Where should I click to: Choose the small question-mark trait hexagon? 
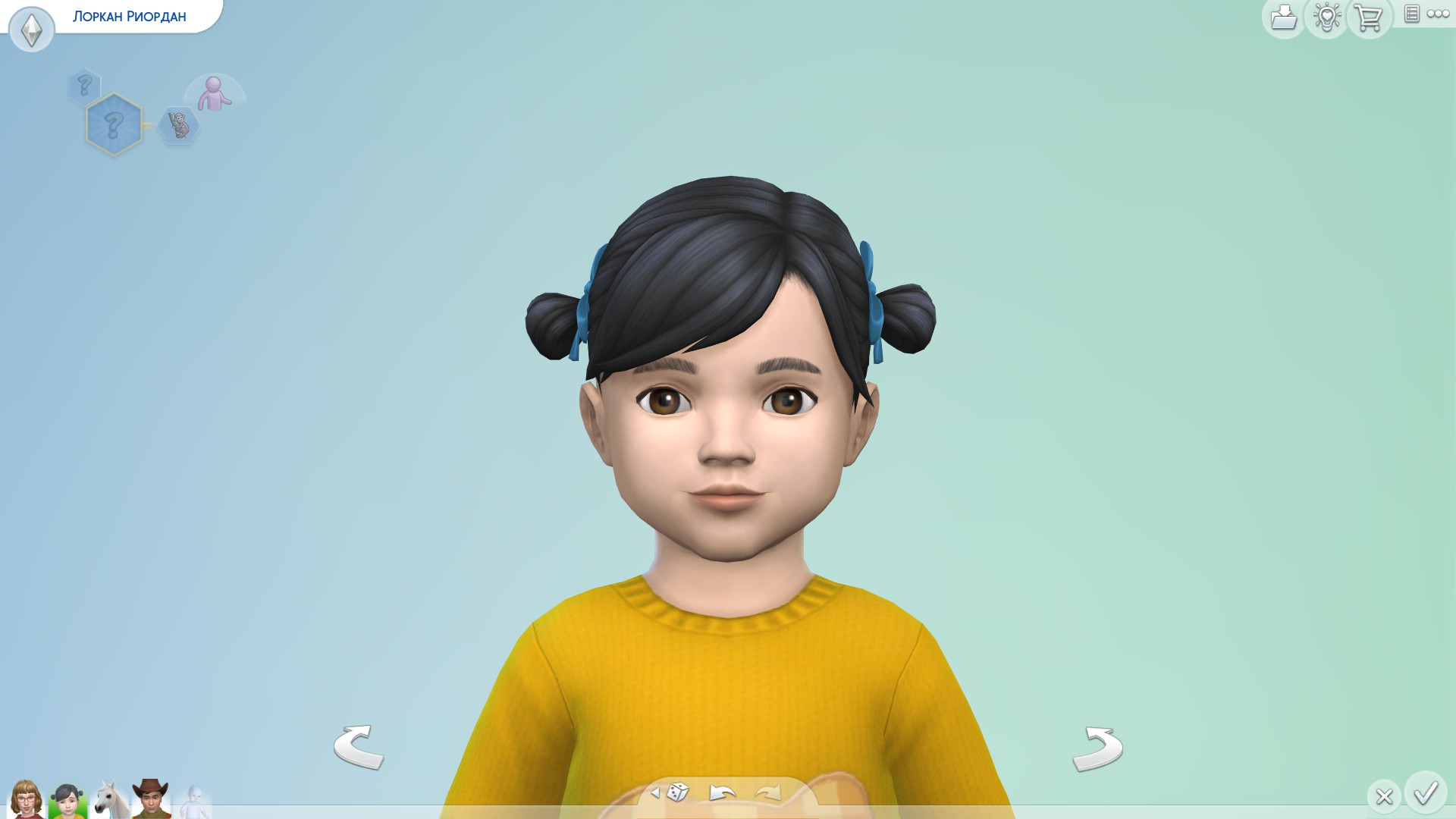click(84, 86)
